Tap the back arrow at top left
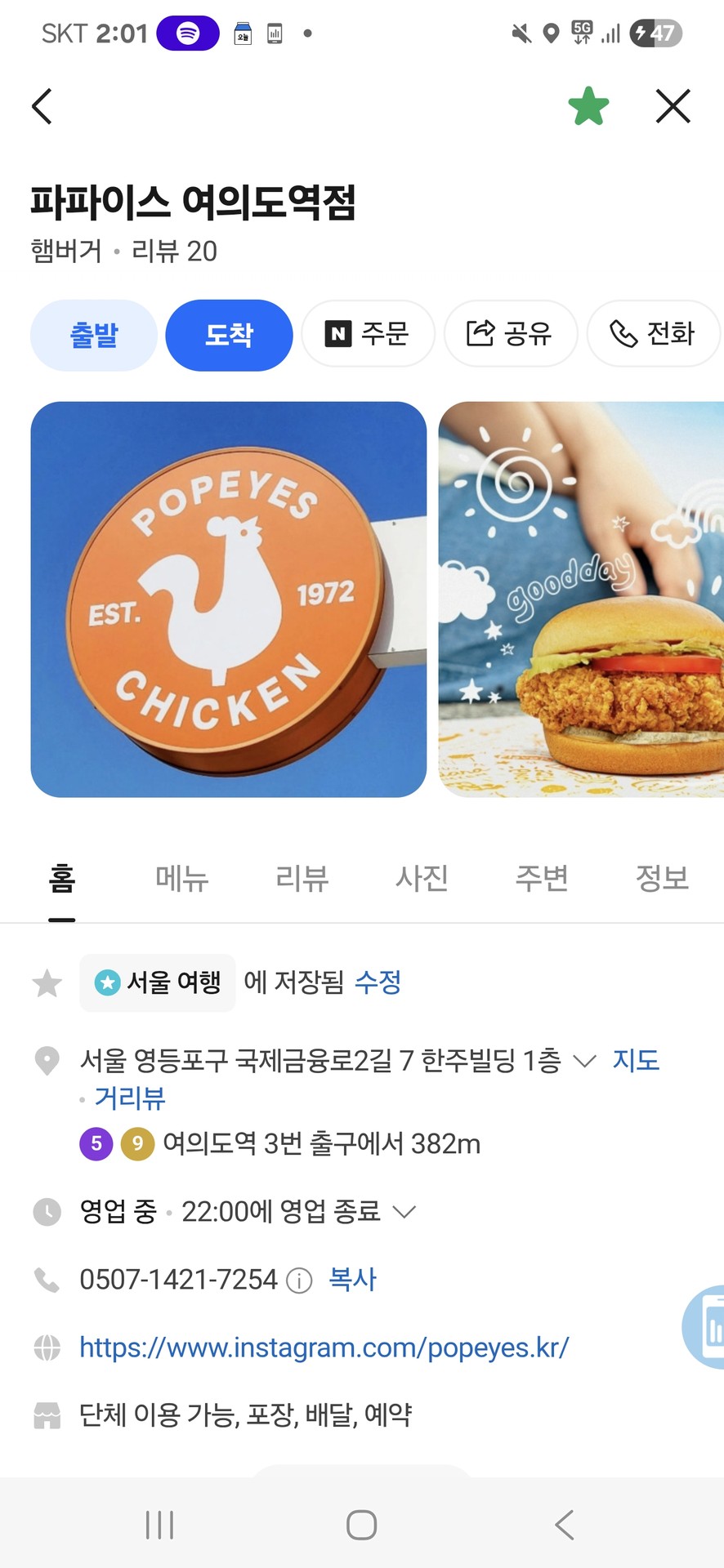Image resolution: width=724 pixels, height=1568 pixels. pyautogui.click(x=42, y=106)
